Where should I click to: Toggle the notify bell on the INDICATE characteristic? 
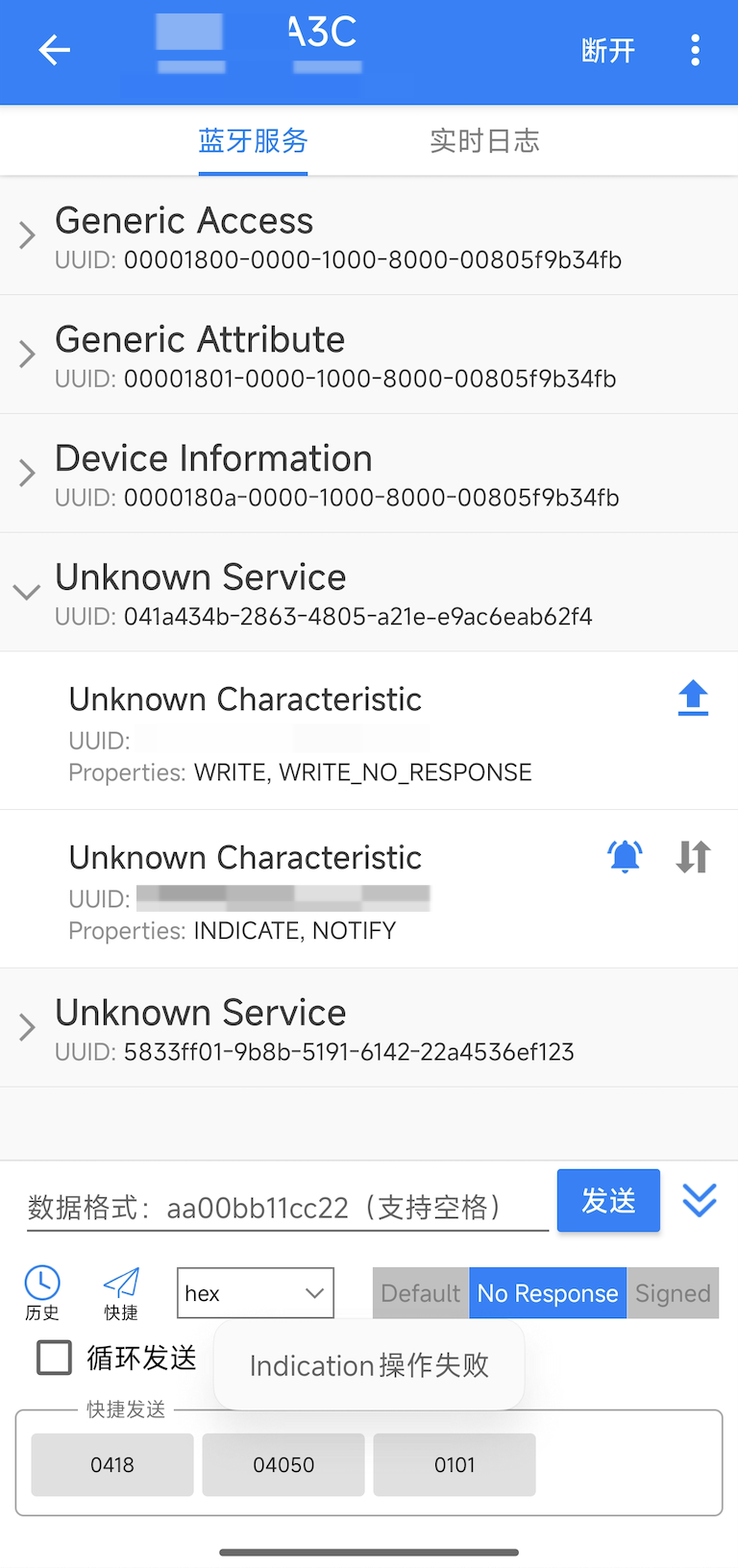625,855
